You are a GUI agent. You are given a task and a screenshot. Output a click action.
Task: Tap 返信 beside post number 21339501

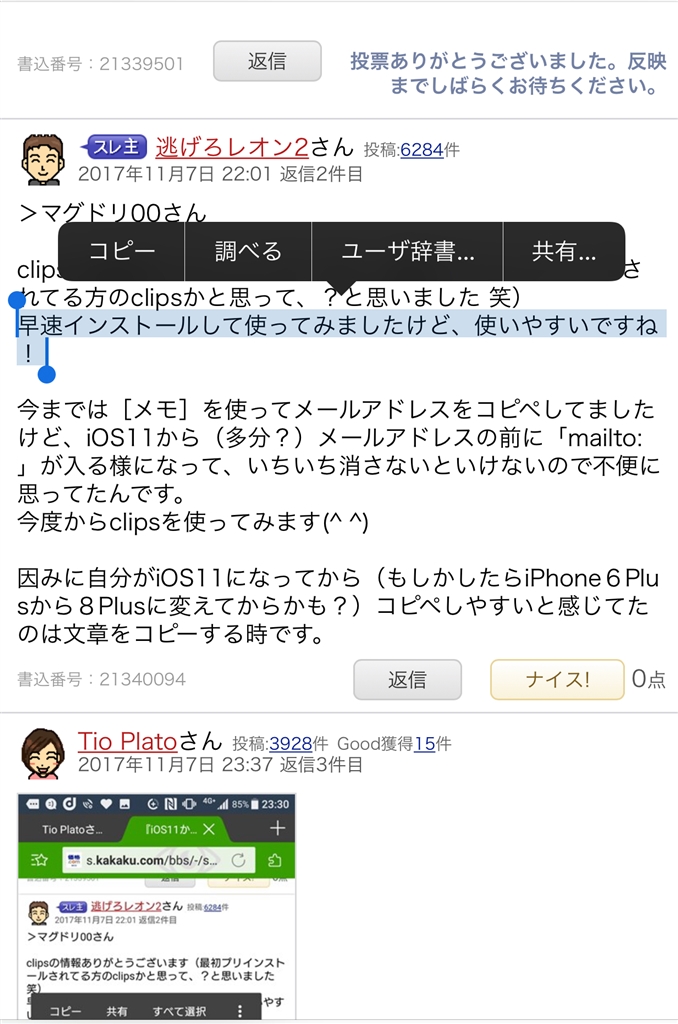coord(267,62)
